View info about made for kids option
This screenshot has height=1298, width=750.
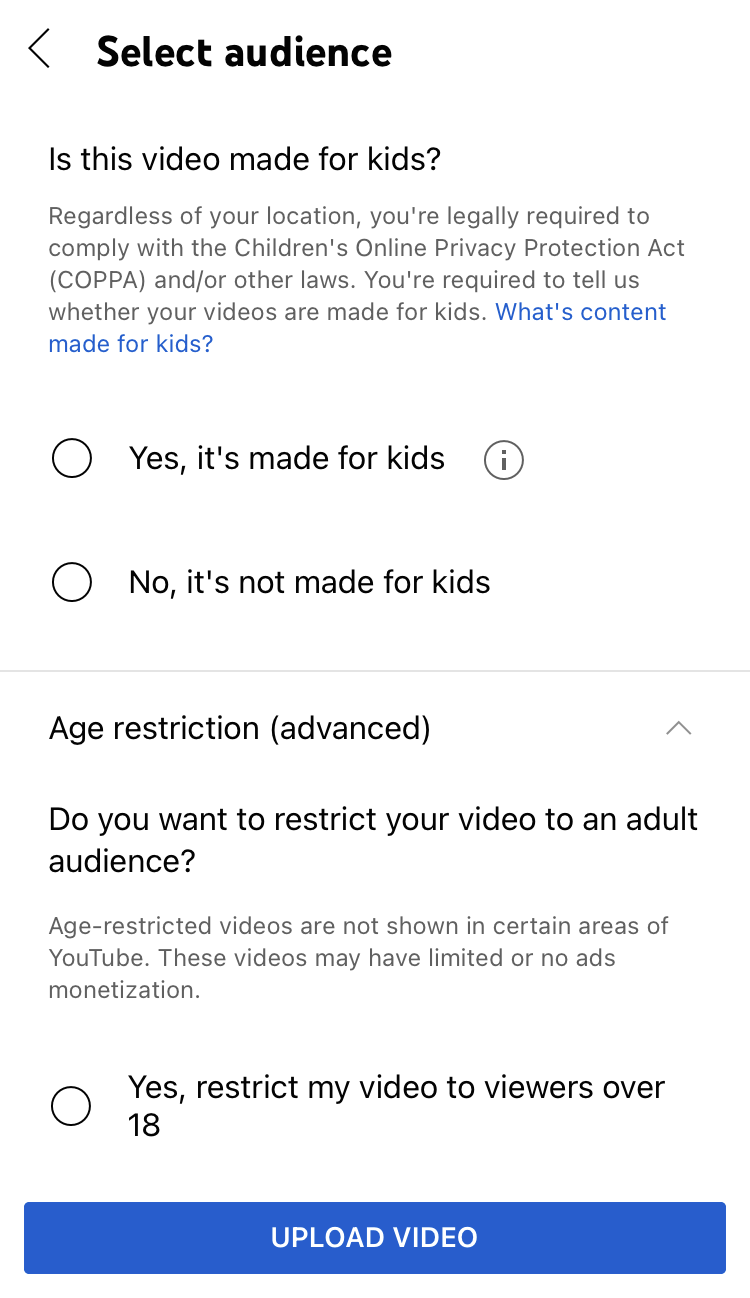[x=504, y=460]
